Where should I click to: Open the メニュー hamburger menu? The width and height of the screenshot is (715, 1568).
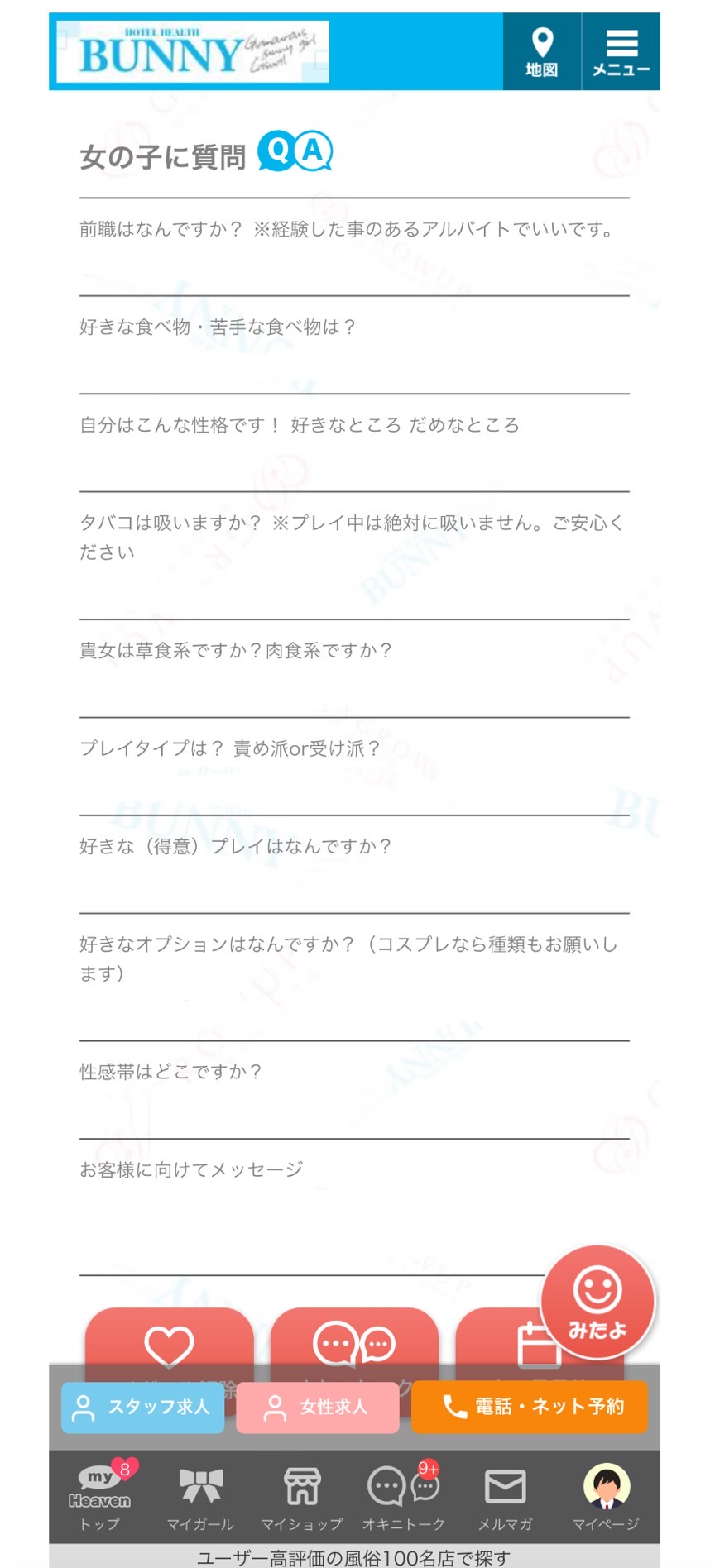coord(621,51)
